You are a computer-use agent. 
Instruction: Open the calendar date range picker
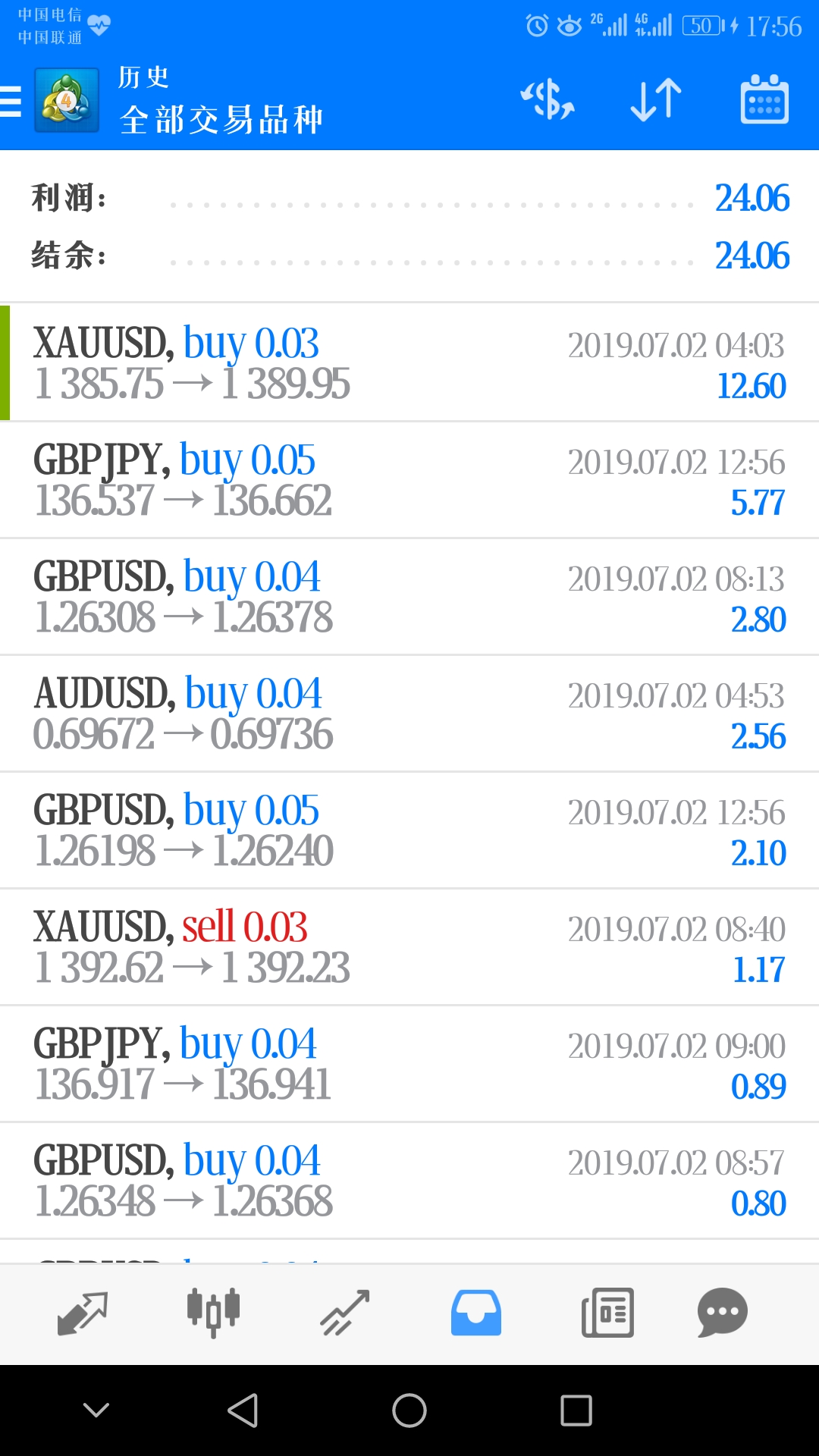click(764, 99)
